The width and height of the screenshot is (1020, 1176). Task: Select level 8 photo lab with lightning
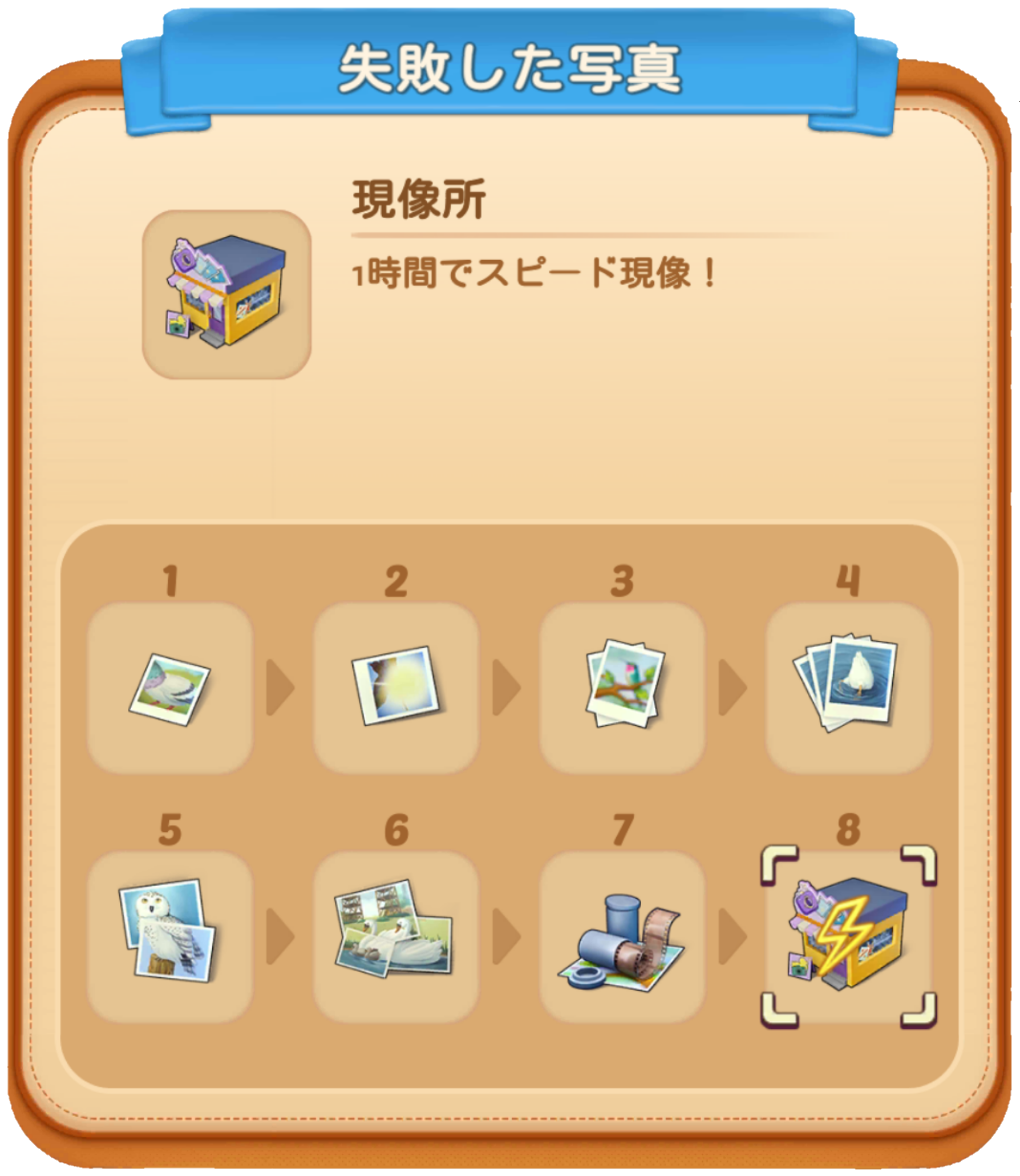[x=848, y=936]
